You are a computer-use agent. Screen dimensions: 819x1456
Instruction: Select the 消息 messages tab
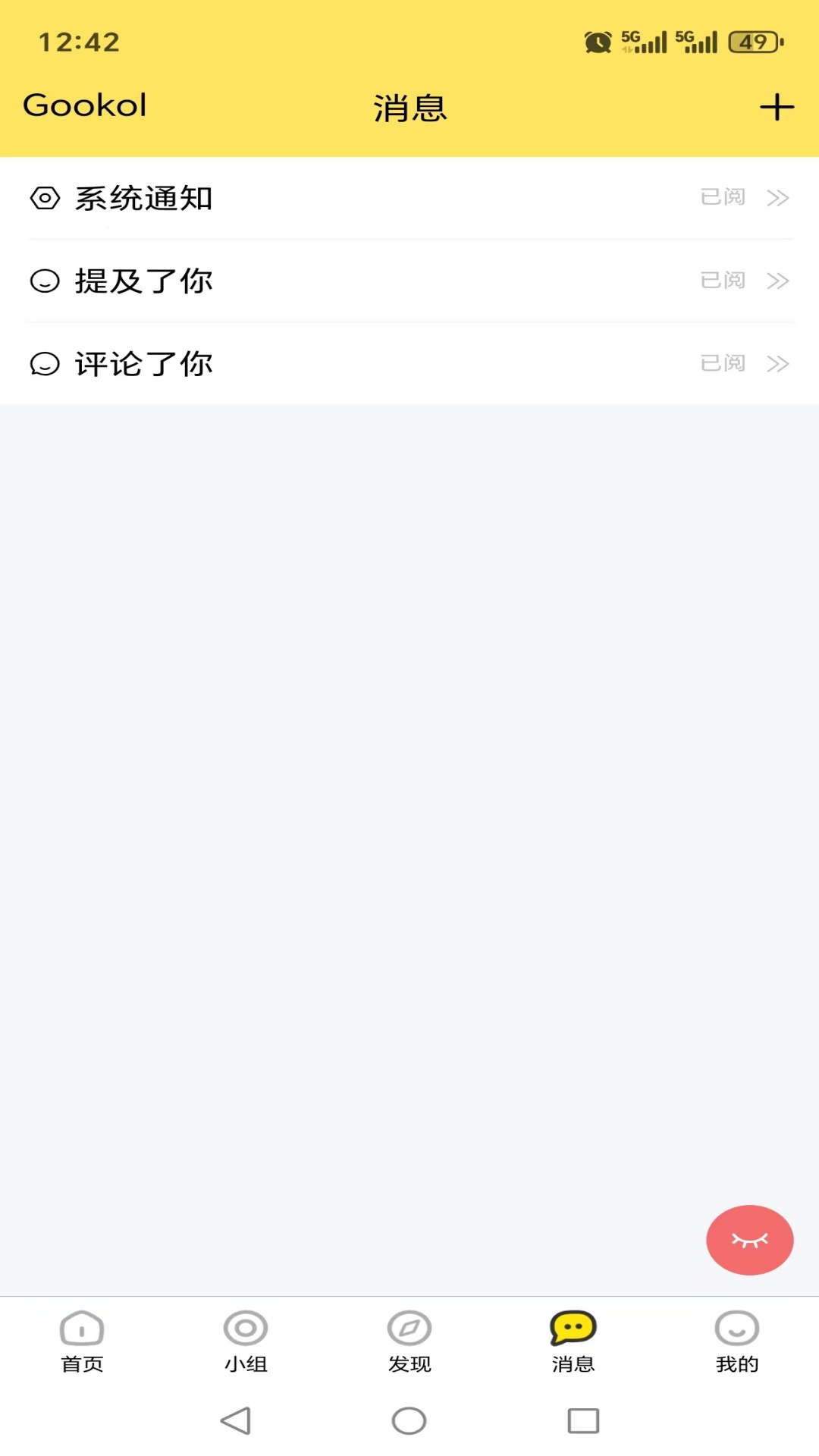tap(573, 1342)
